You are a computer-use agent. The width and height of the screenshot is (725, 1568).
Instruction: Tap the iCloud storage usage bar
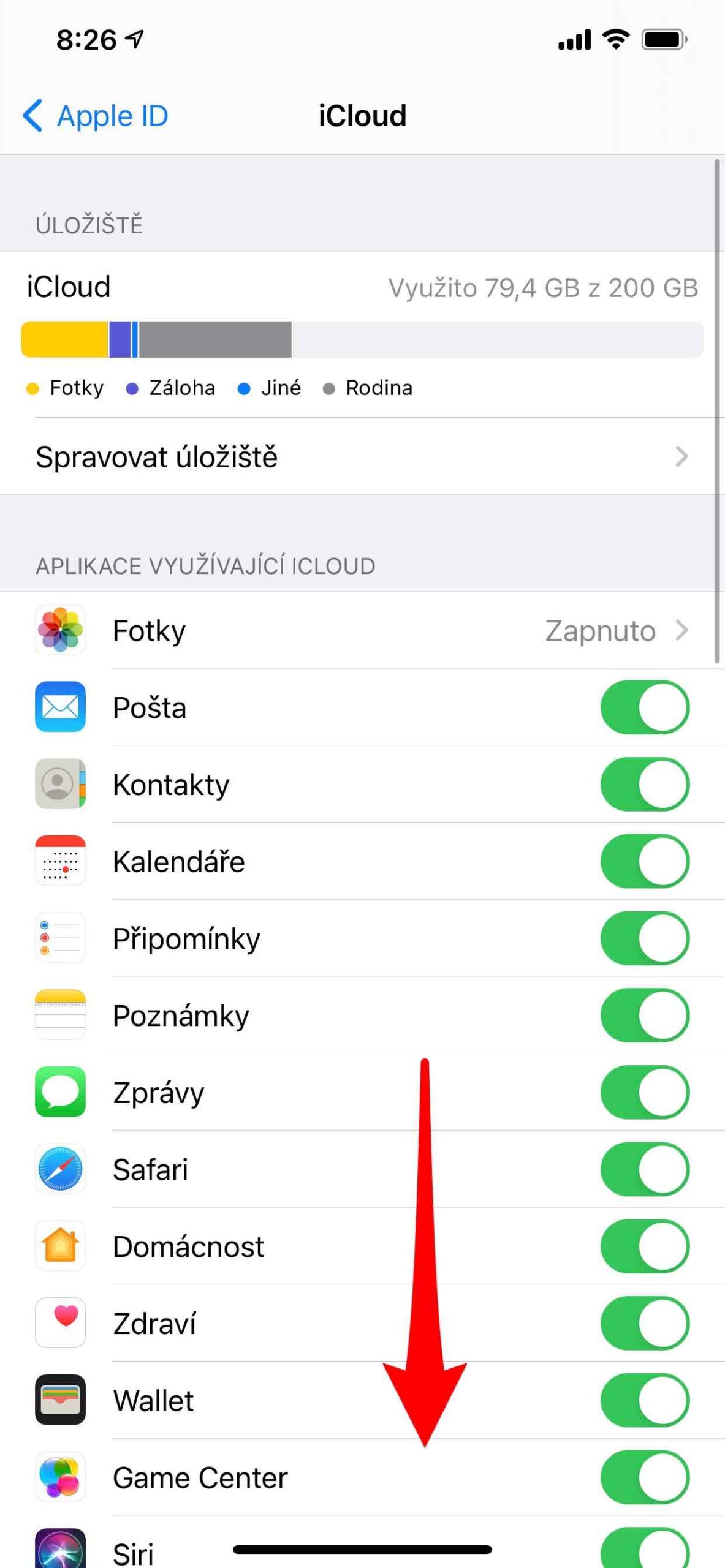tap(362, 339)
